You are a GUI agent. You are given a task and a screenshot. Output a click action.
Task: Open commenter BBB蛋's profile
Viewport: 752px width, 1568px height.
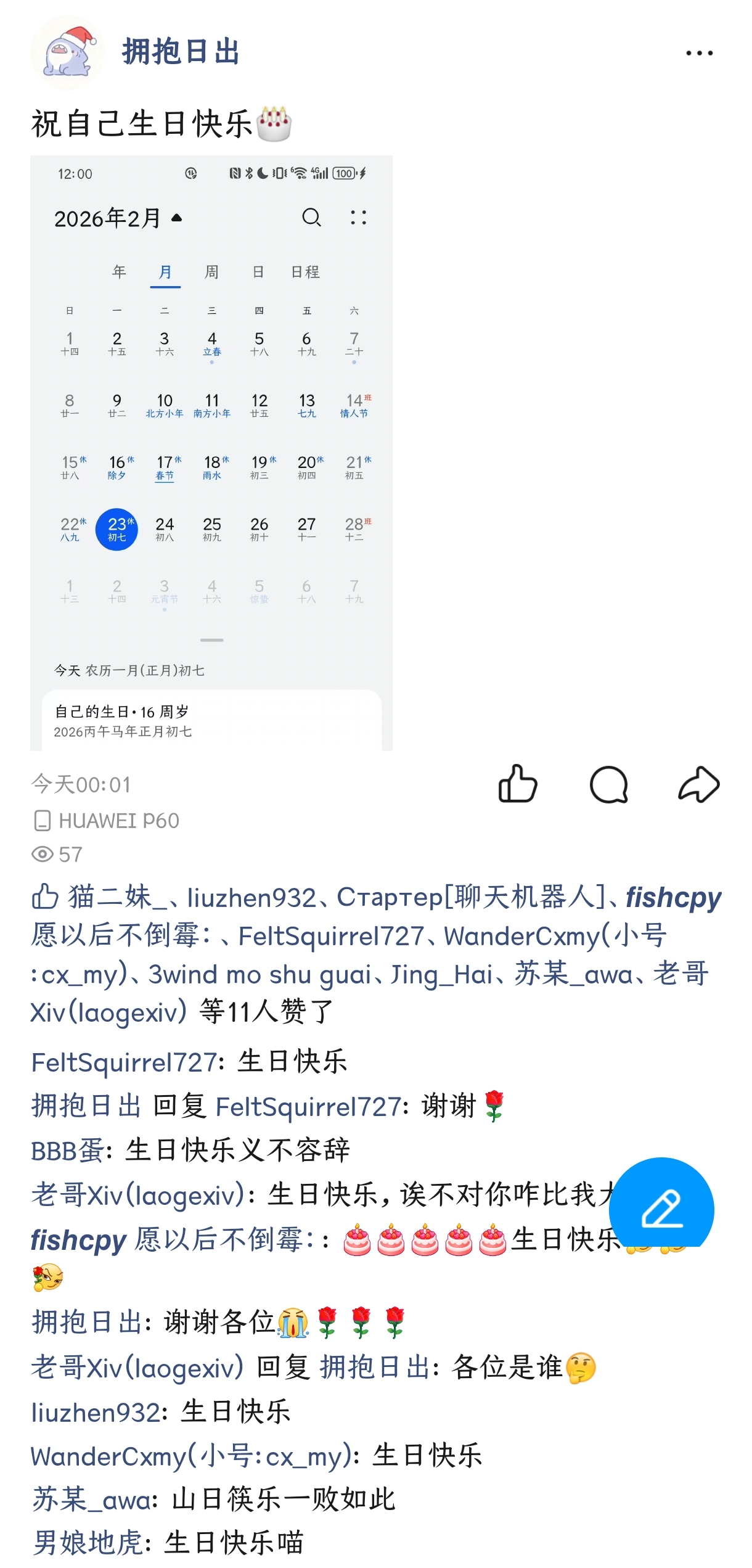(x=67, y=1151)
